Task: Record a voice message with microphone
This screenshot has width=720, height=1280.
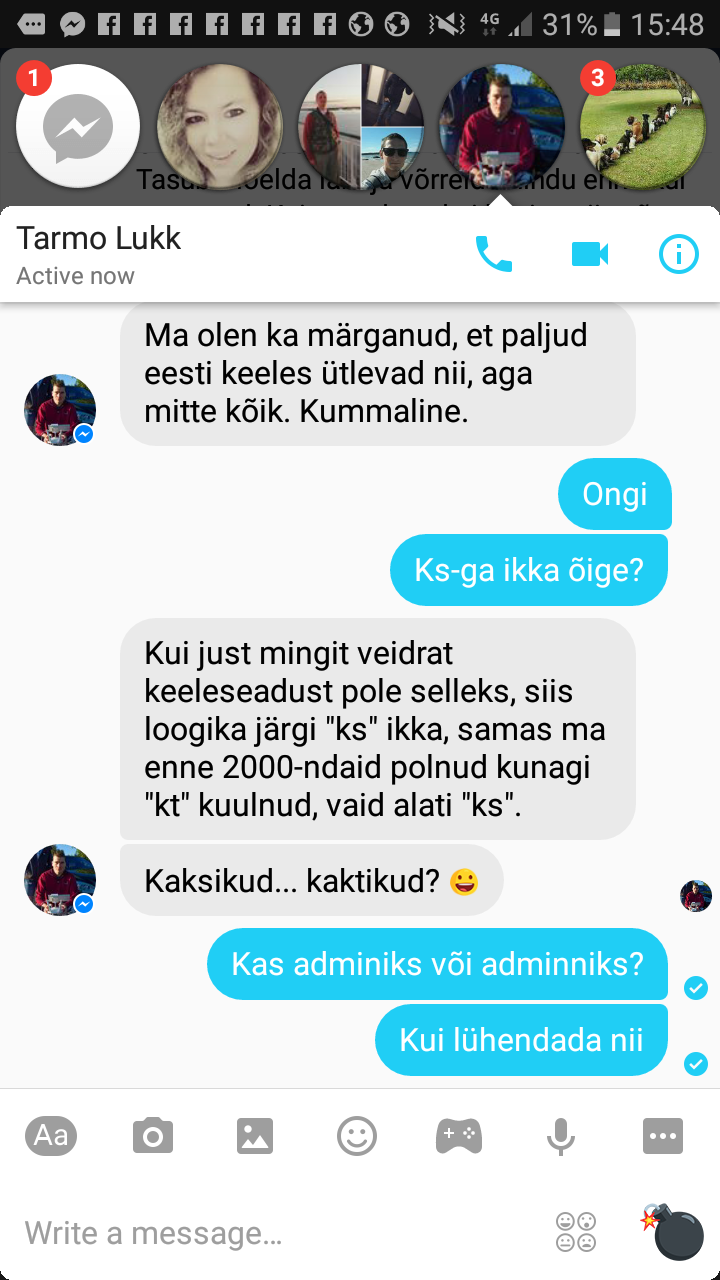Action: (560, 1136)
